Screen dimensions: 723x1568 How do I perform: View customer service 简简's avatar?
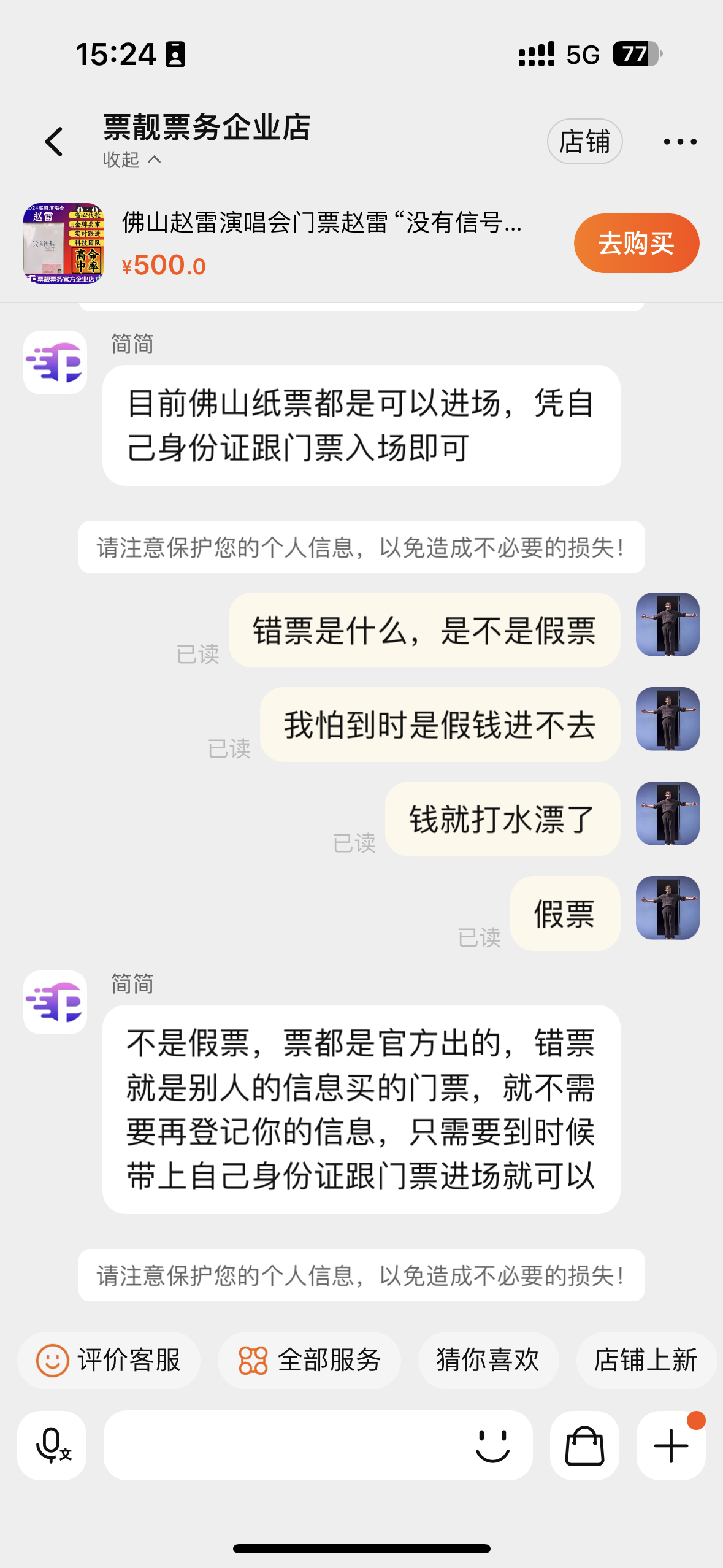click(x=55, y=1002)
